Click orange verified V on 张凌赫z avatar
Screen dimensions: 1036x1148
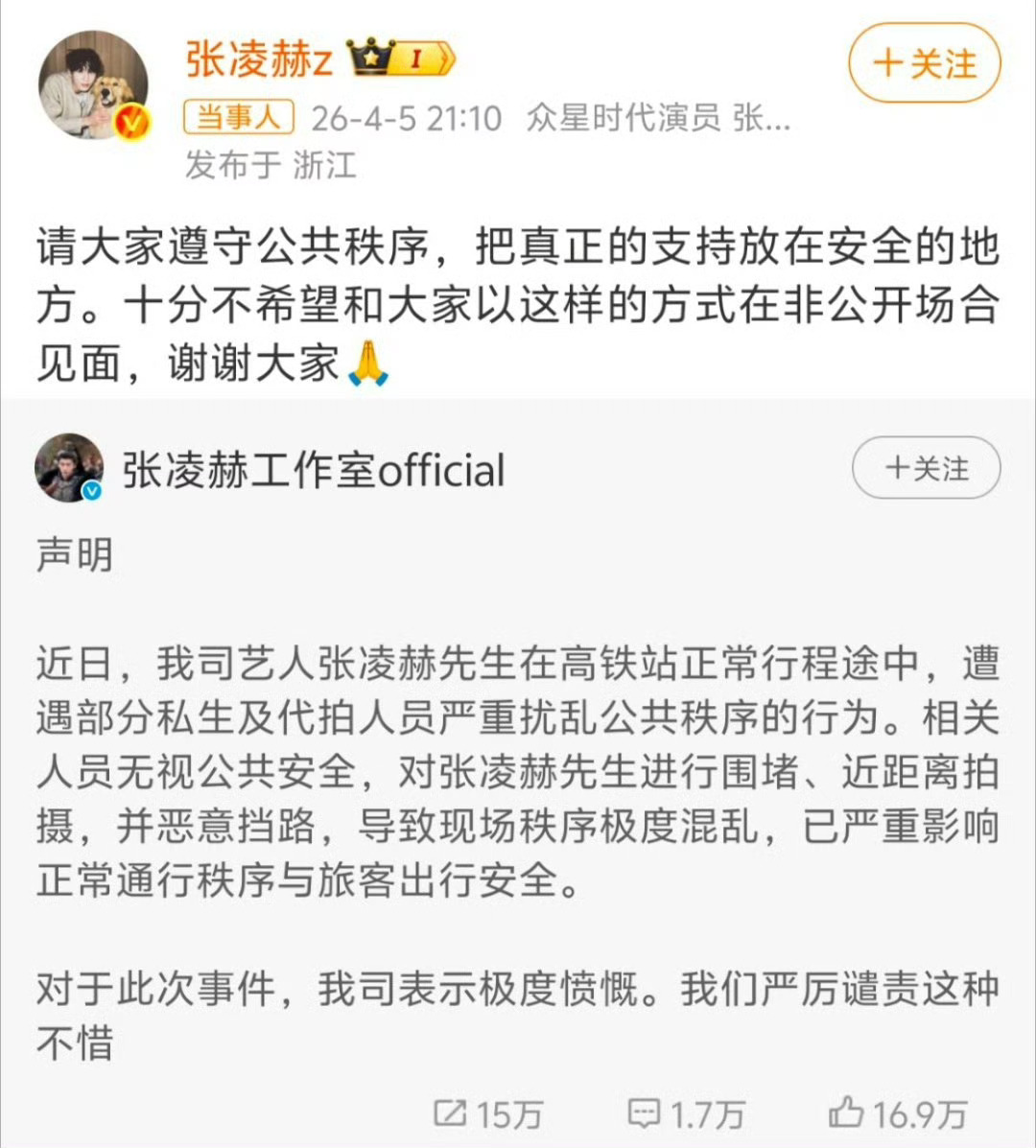130,122
